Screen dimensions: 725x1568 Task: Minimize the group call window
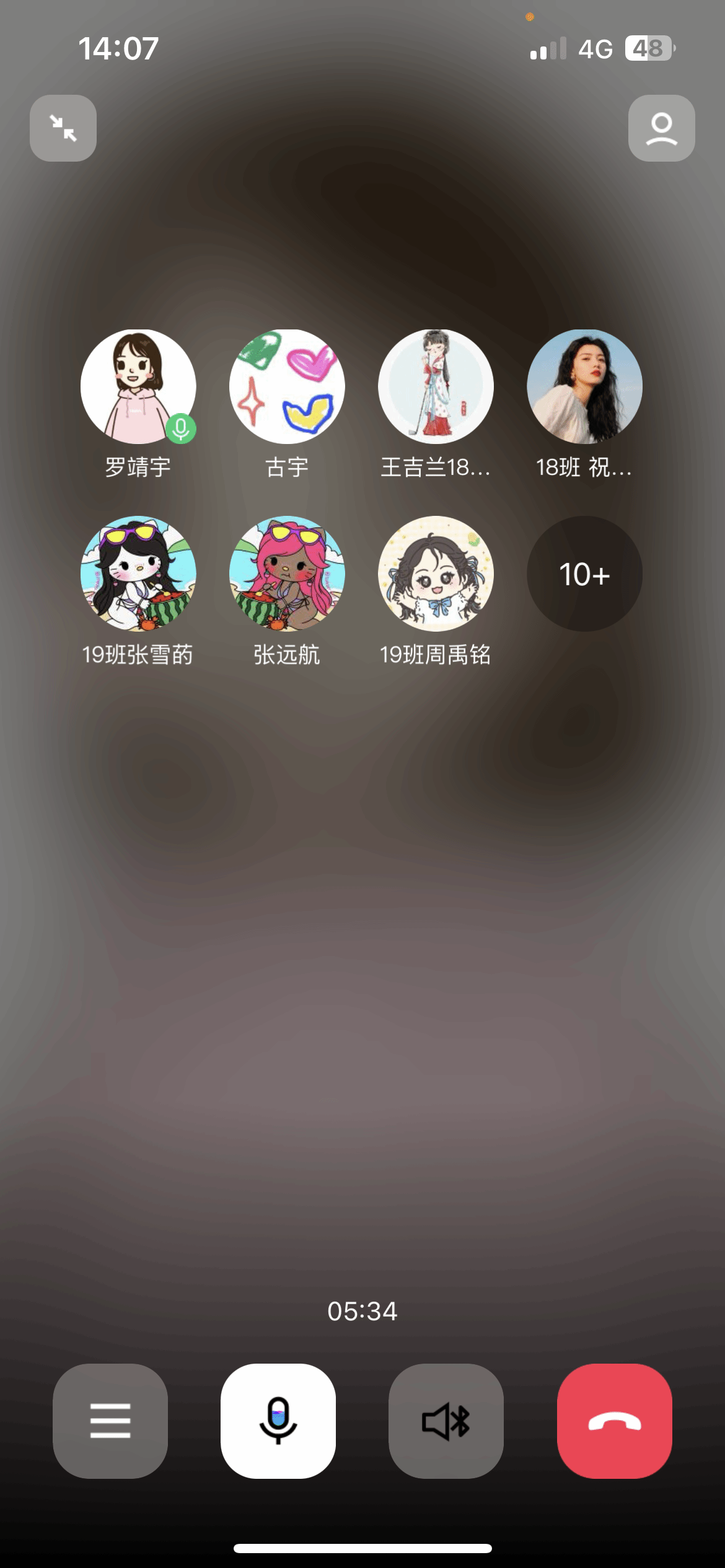pyautogui.click(x=63, y=128)
